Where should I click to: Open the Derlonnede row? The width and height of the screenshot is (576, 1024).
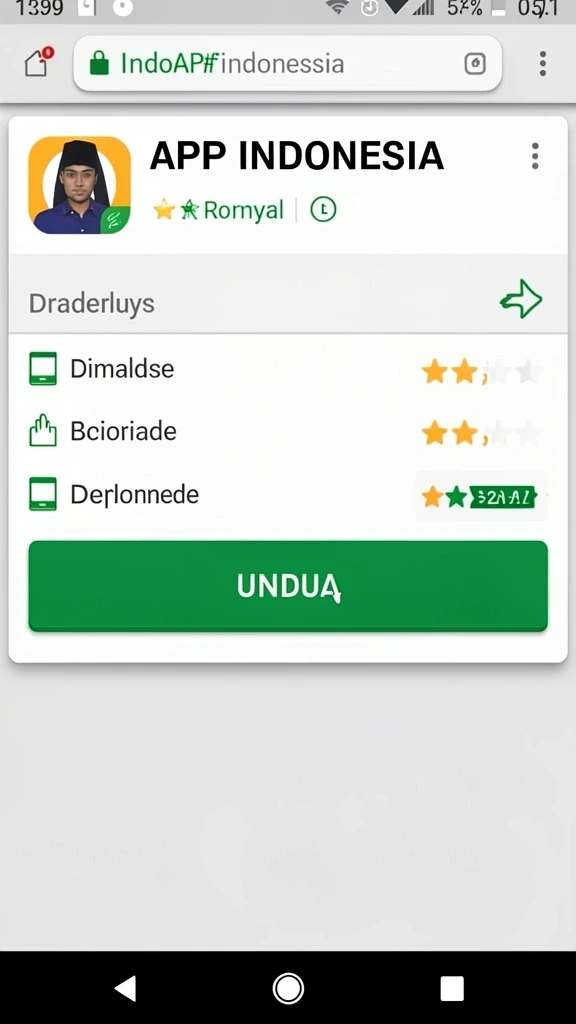tap(287, 494)
